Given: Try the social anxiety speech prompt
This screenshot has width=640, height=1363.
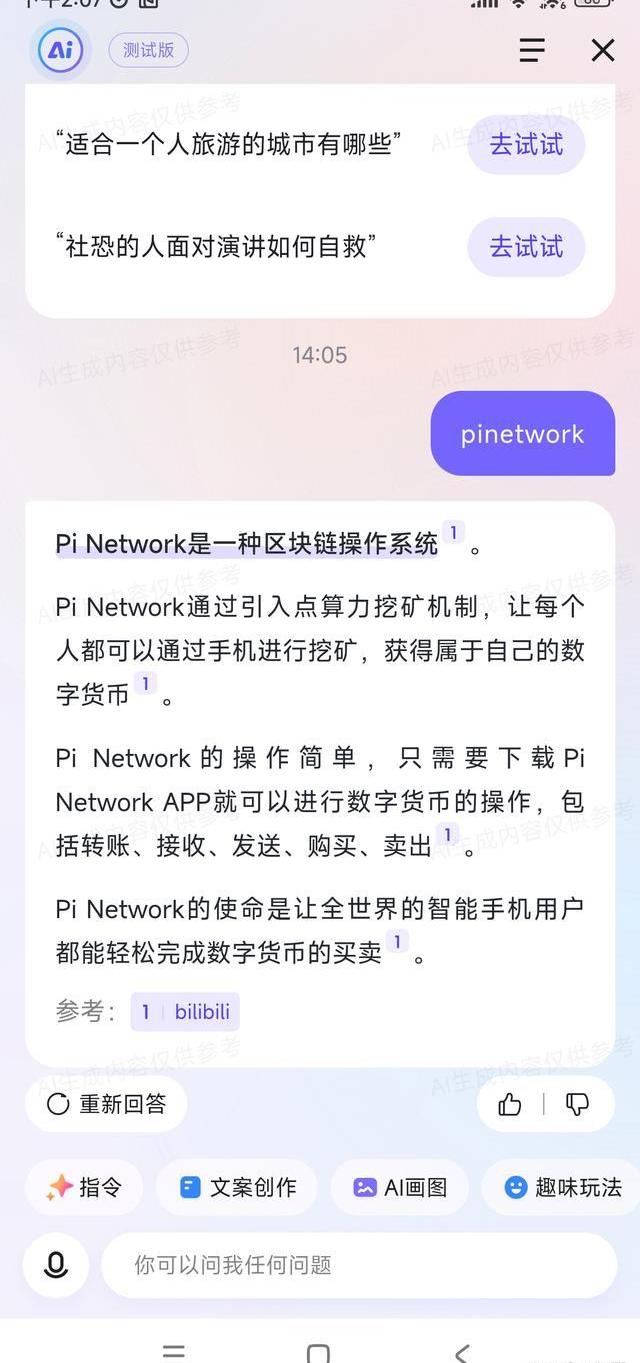Looking at the screenshot, I should pos(526,247).
